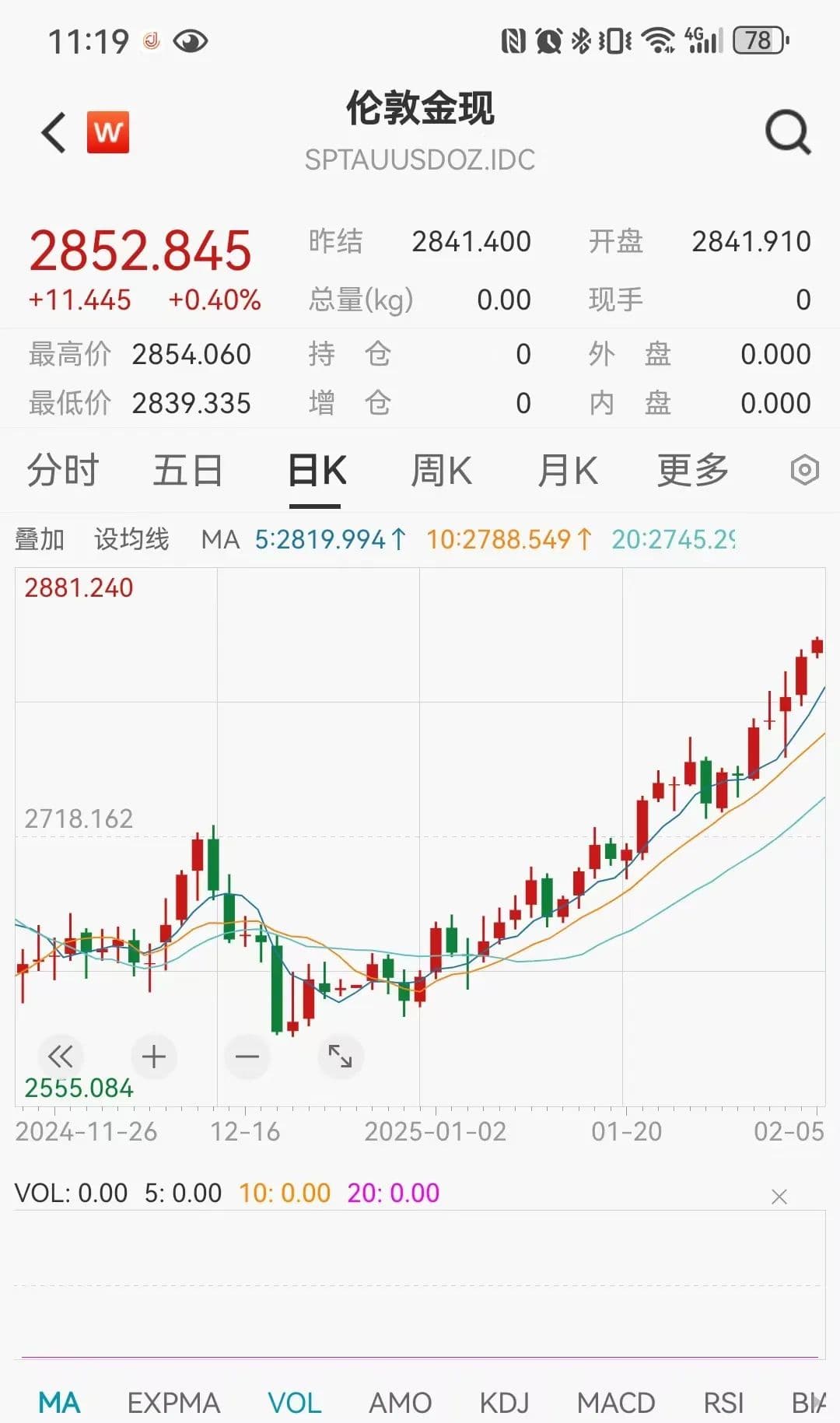Zoom out the chart with minus button
The height and width of the screenshot is (1423, 840).
coord(247,1056)
